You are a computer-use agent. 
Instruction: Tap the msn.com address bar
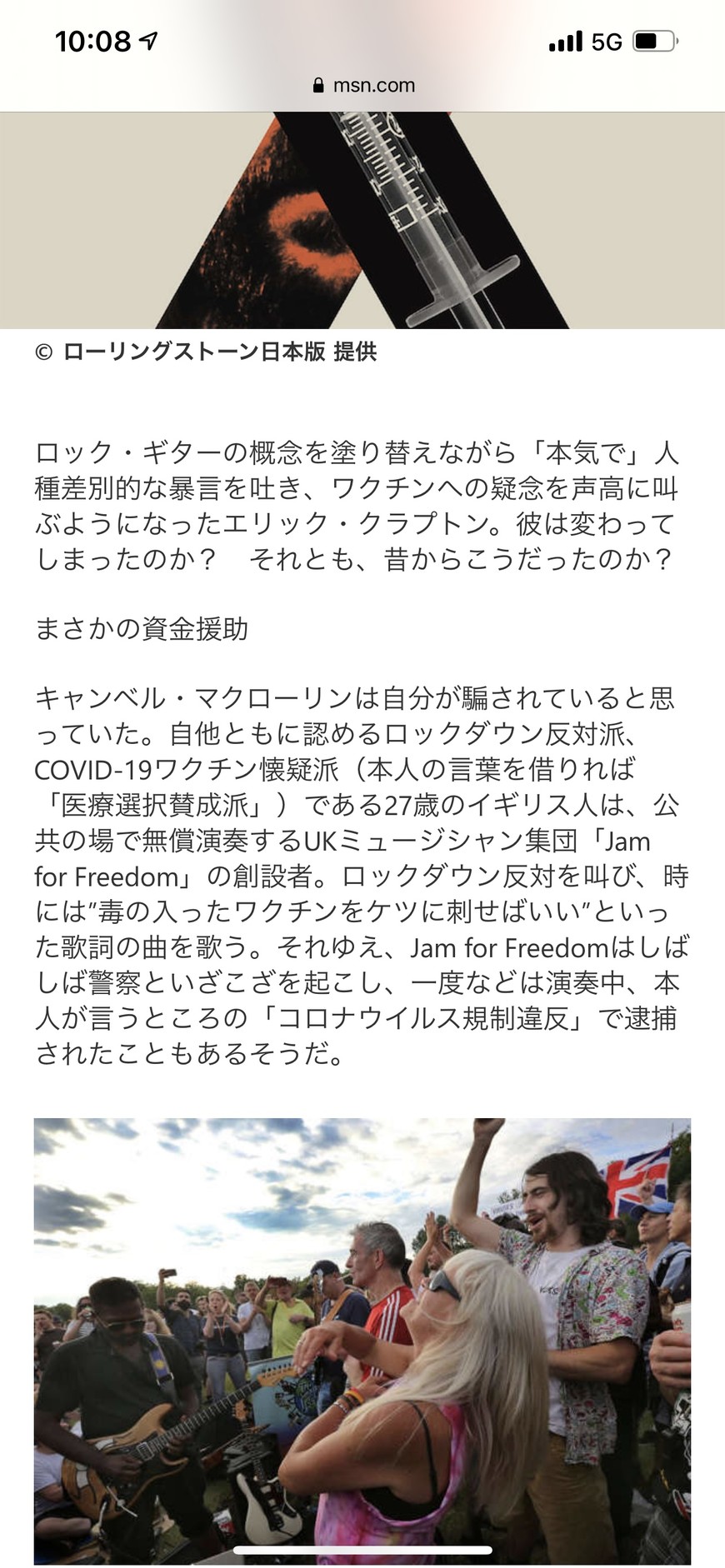click(x=363, y=85)
